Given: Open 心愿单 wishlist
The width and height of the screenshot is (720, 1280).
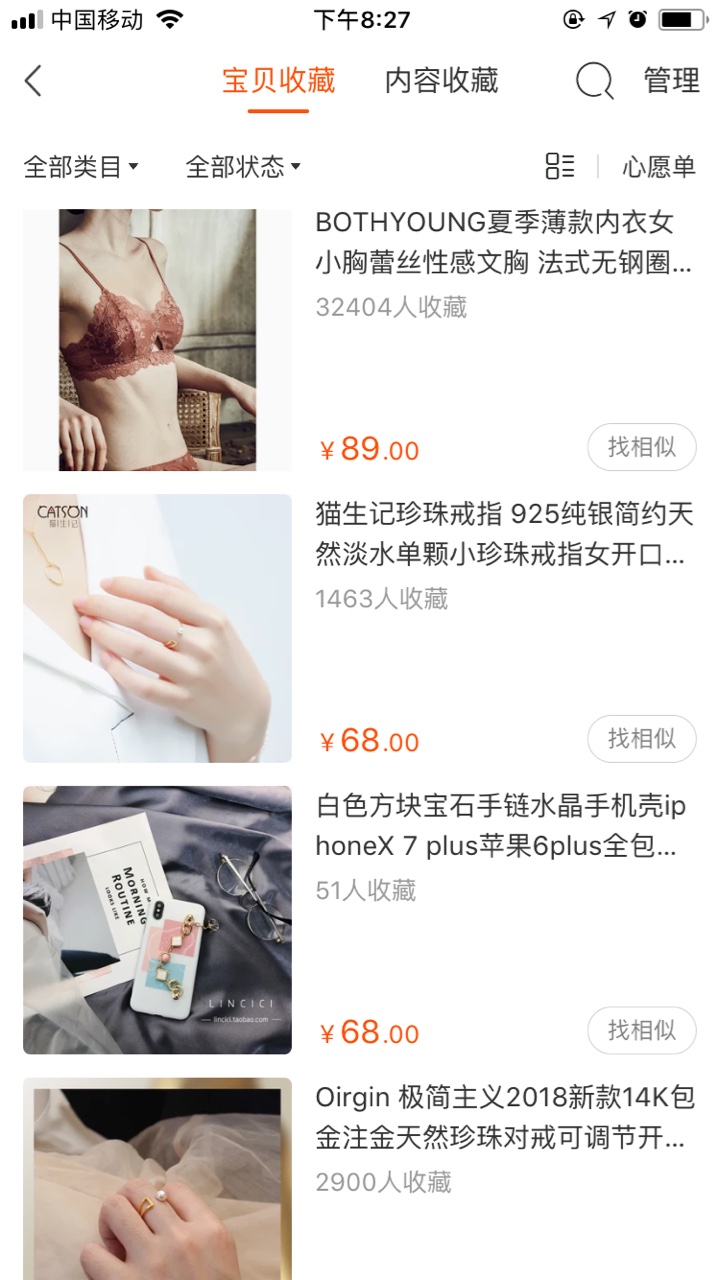Looking at the screenshot, I should coord(658,167).
